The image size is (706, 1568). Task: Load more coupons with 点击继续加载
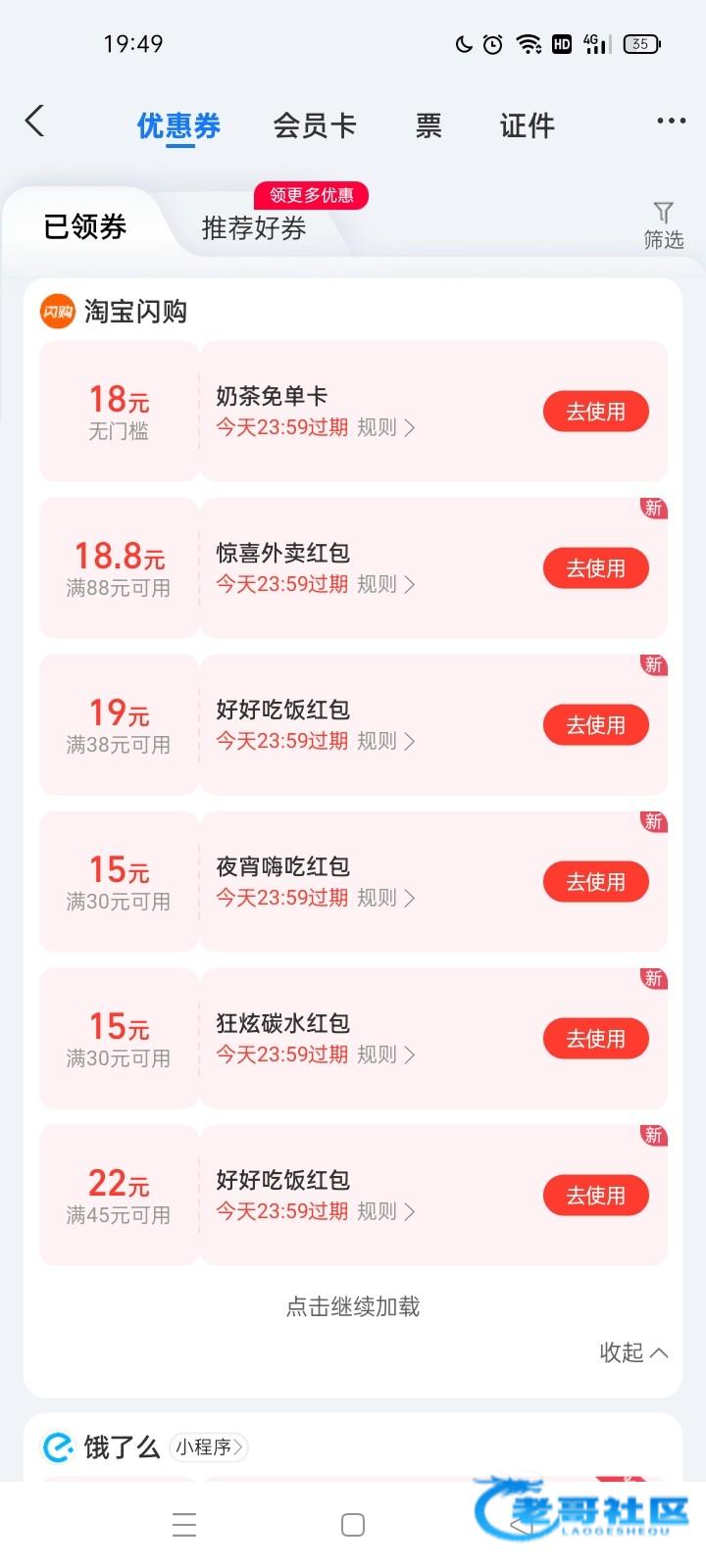click(x=353, y=1306)
